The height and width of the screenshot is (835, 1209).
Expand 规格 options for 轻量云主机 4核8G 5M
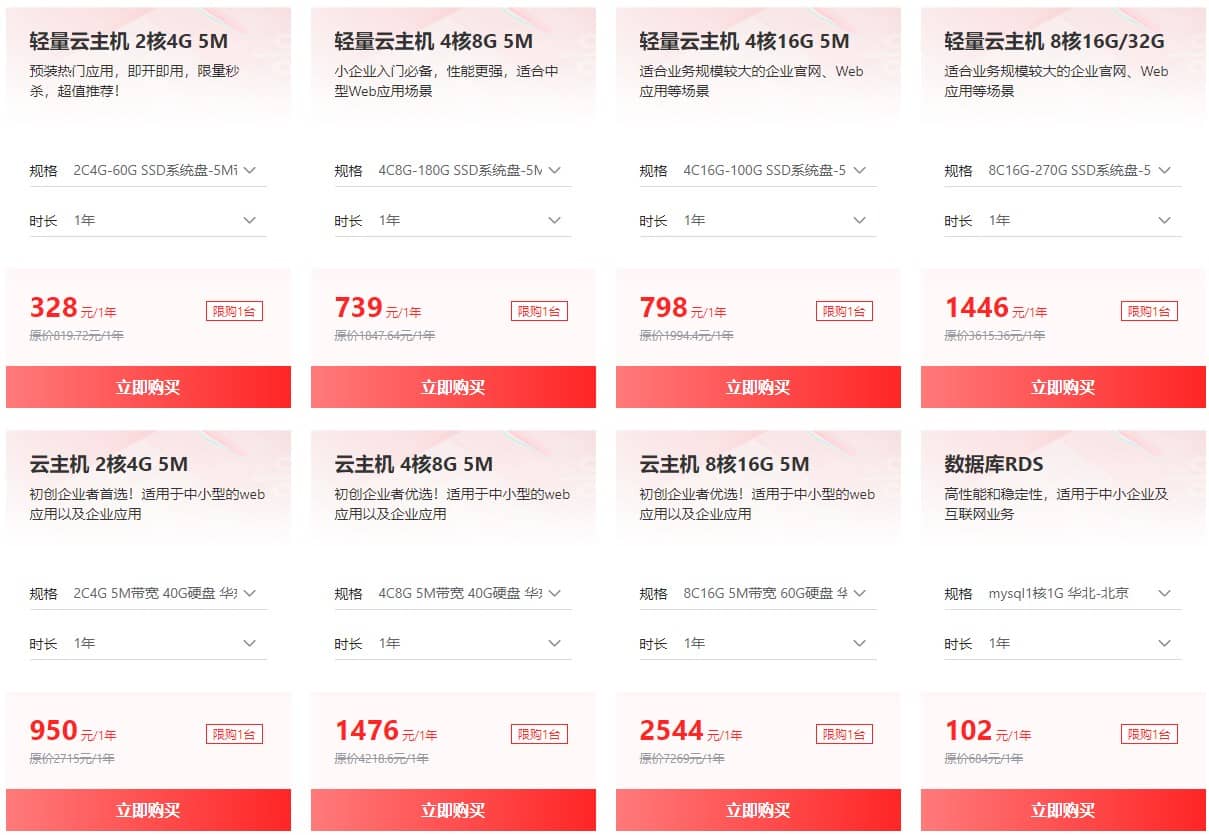coord(470,170)
